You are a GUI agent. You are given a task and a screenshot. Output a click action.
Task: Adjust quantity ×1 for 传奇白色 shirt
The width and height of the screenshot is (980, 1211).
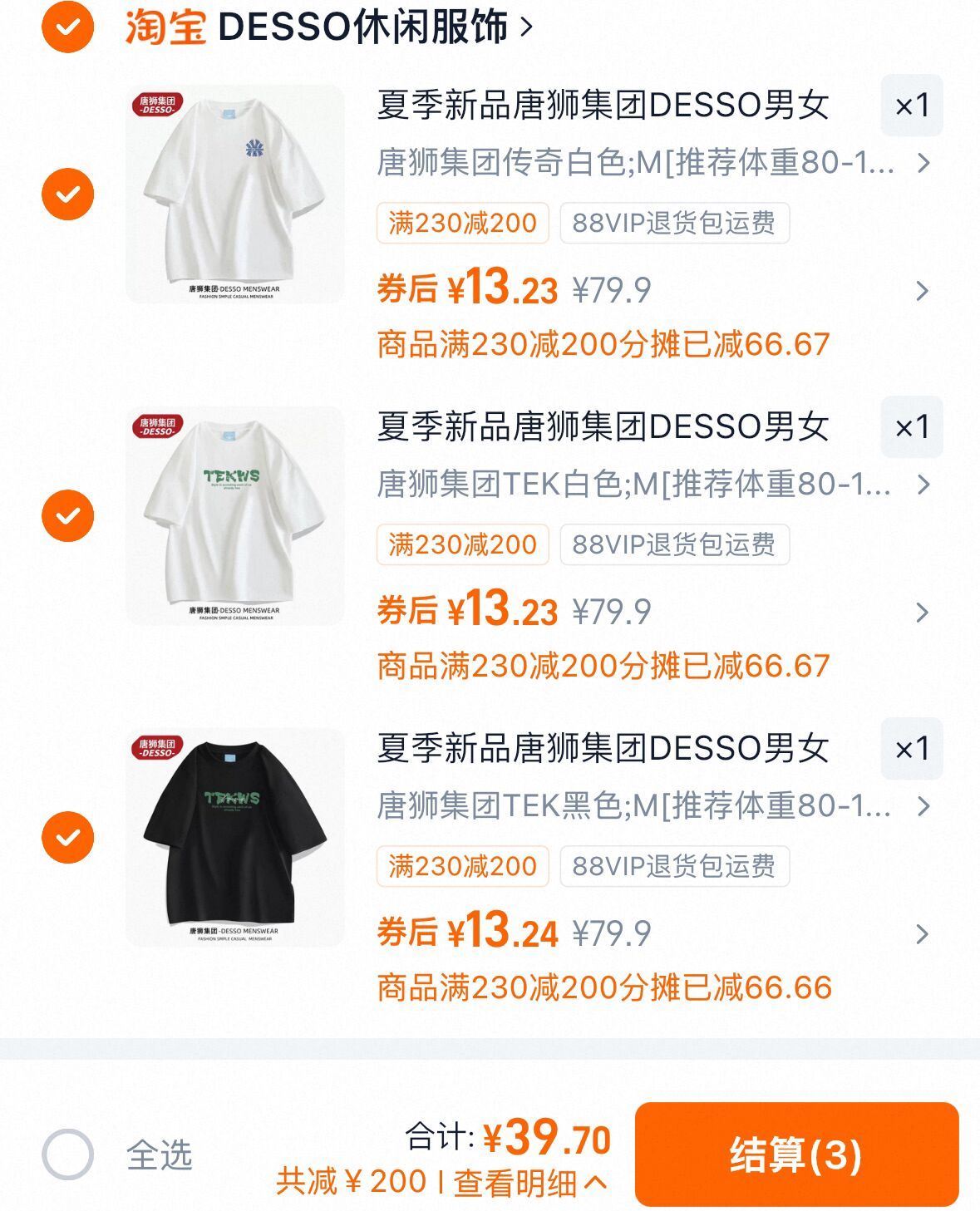pyautogui.click(x=912, y=106)
